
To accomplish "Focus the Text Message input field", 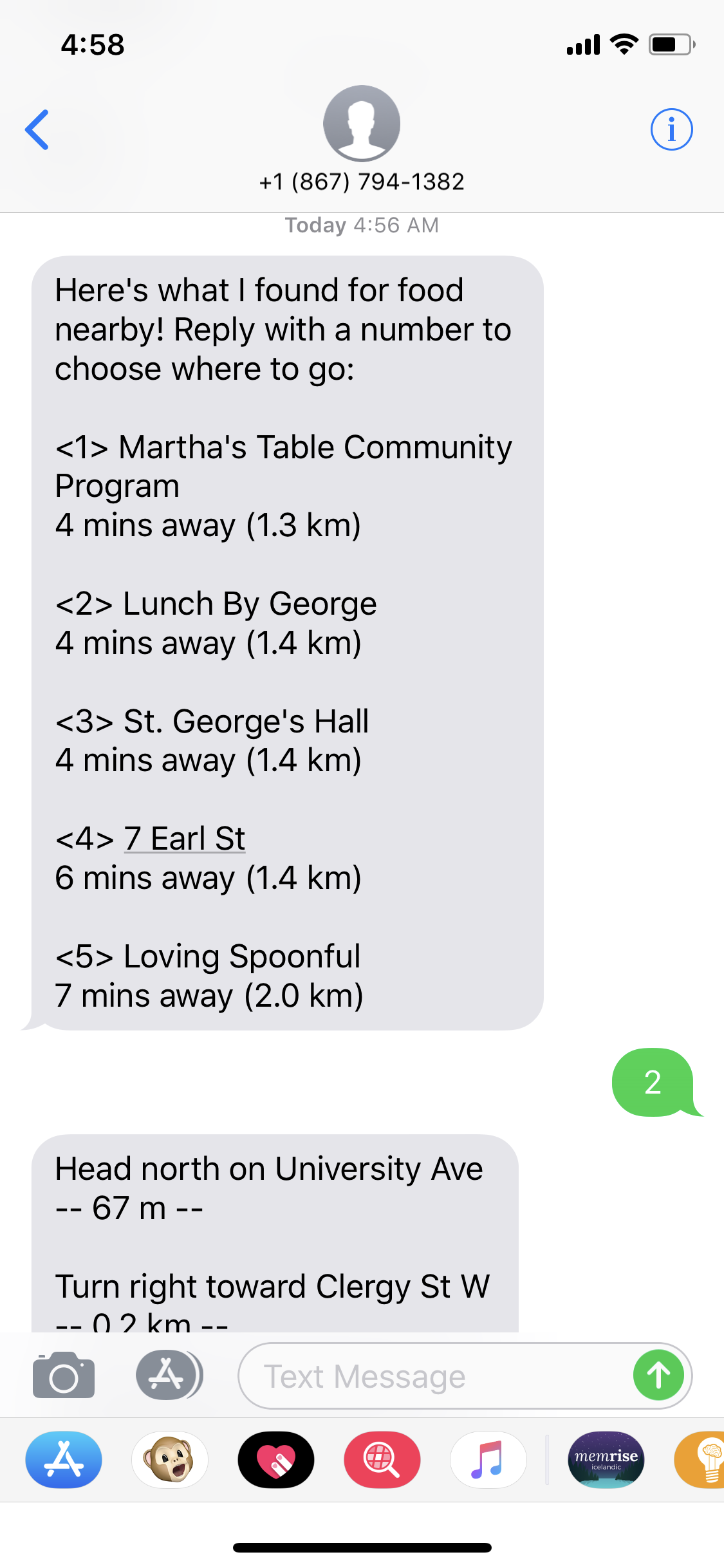I will pyautogui.click(x=436, y=1376).
